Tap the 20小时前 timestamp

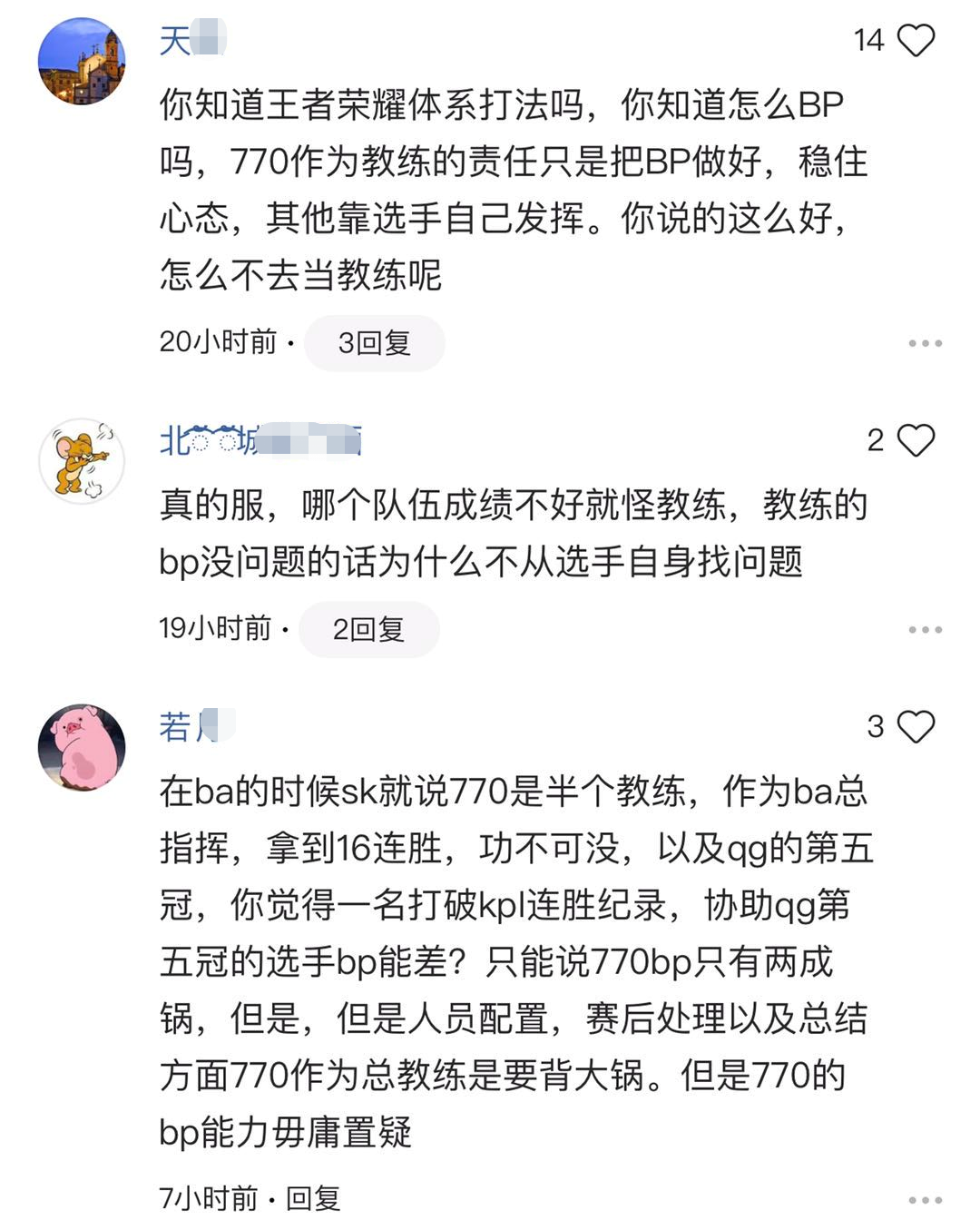tap(218, 343)
